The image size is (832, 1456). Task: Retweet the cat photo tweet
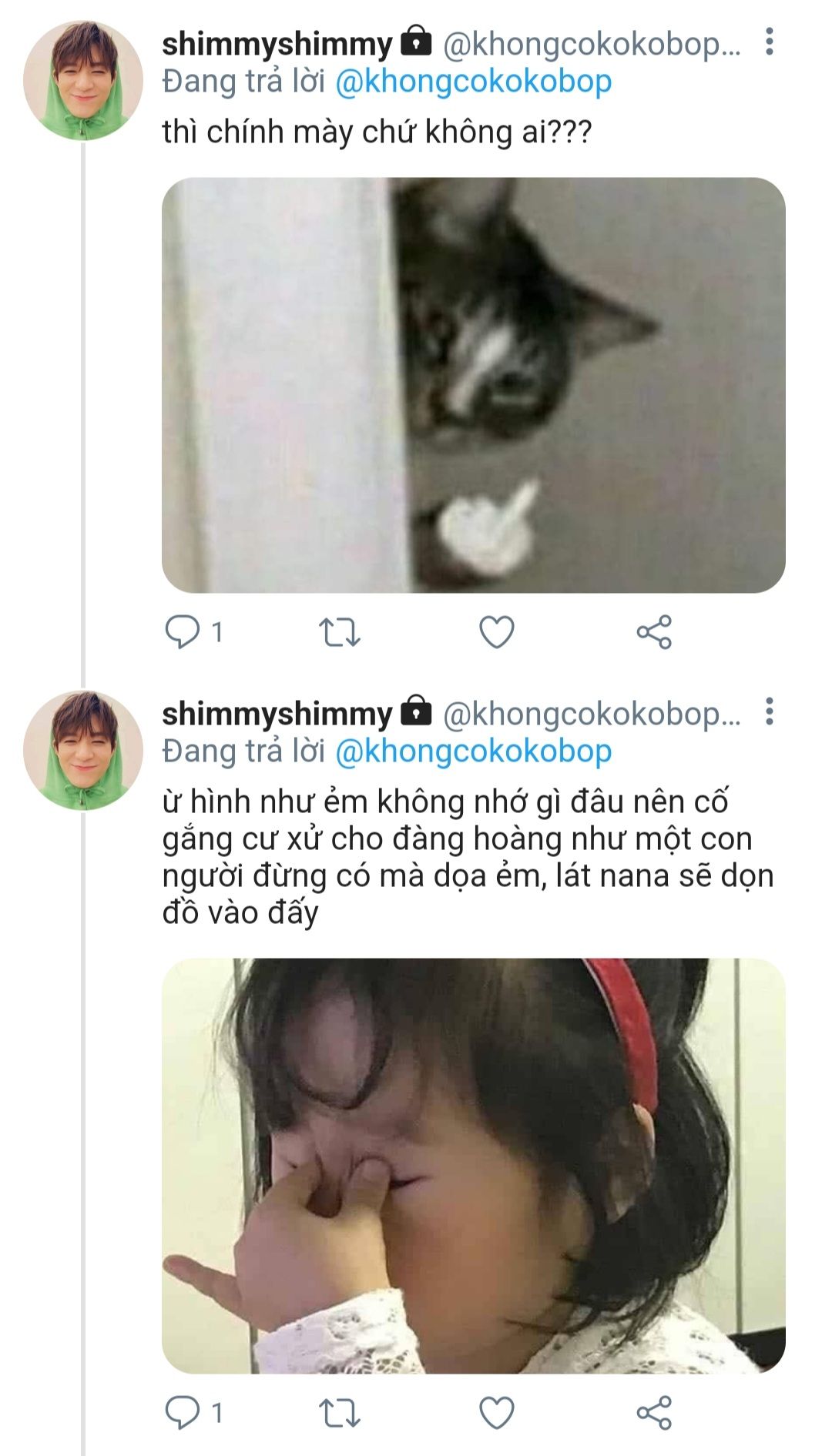point(340,633)
